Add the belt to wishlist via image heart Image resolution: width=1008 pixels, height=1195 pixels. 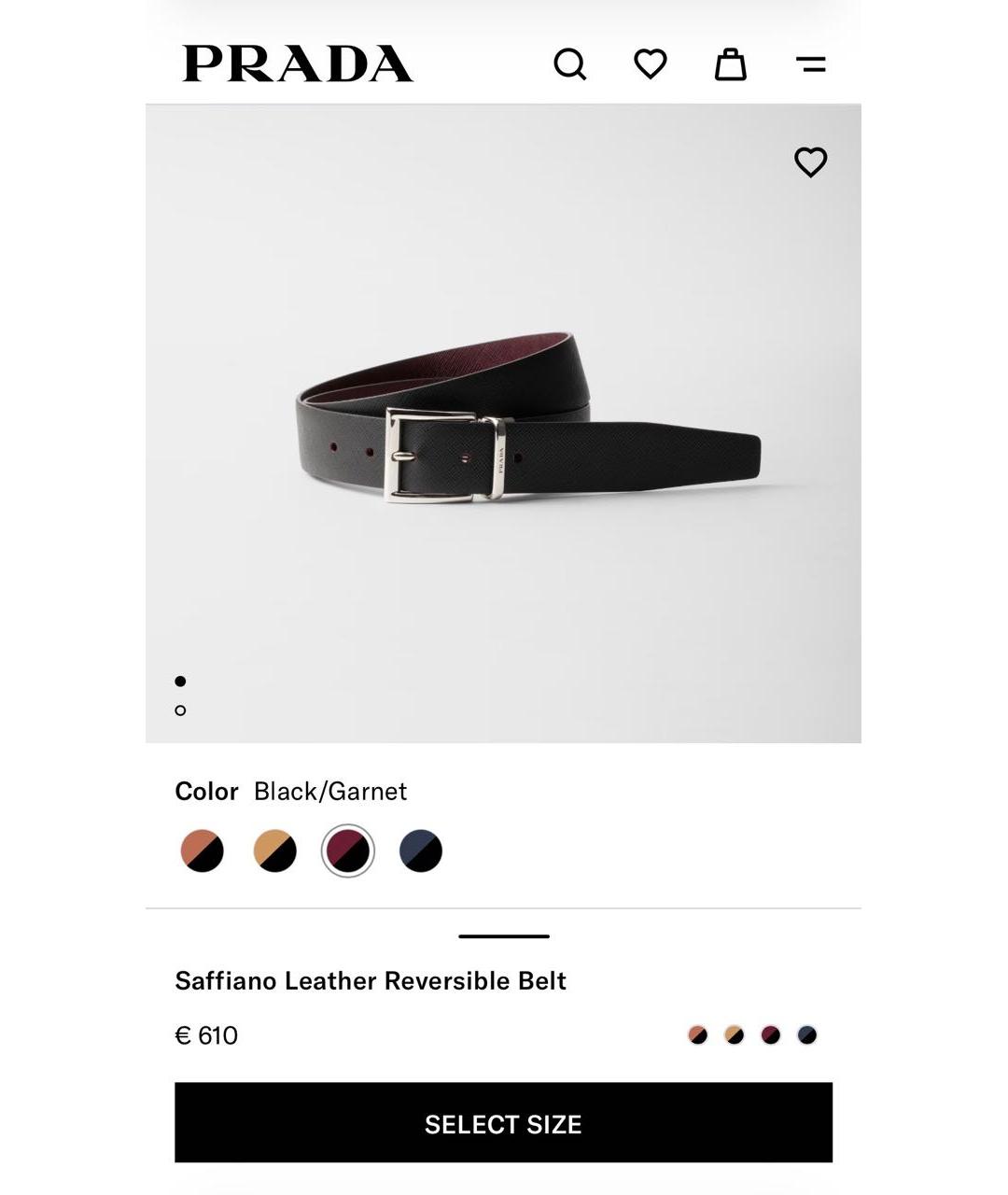[810, 162]
